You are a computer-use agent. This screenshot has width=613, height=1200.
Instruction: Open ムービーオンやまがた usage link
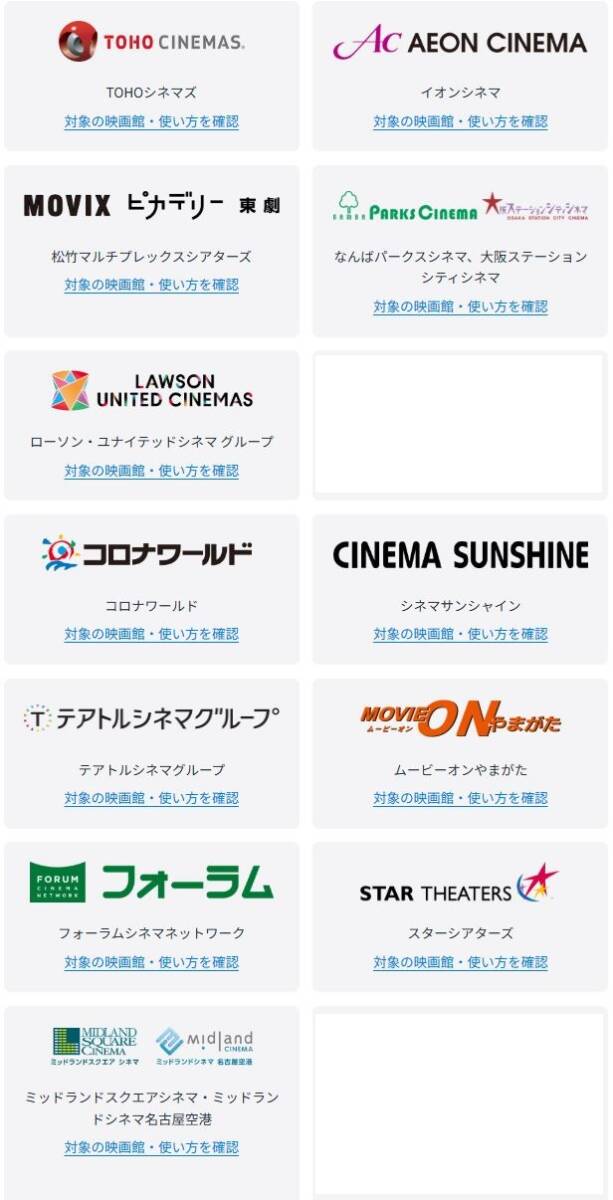(x=460, y=798)
